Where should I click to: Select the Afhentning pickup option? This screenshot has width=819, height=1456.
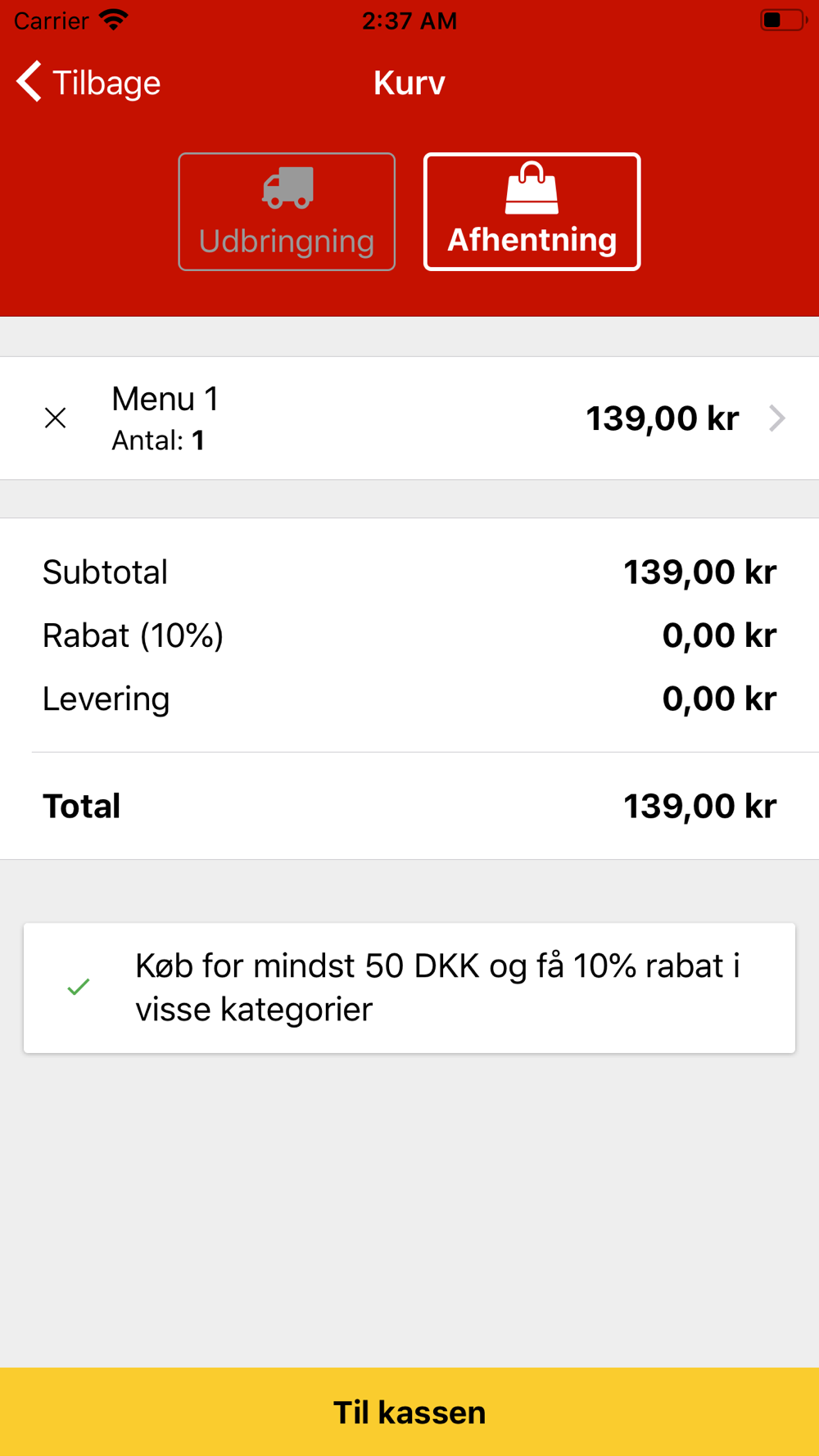(x=532, y=211)
